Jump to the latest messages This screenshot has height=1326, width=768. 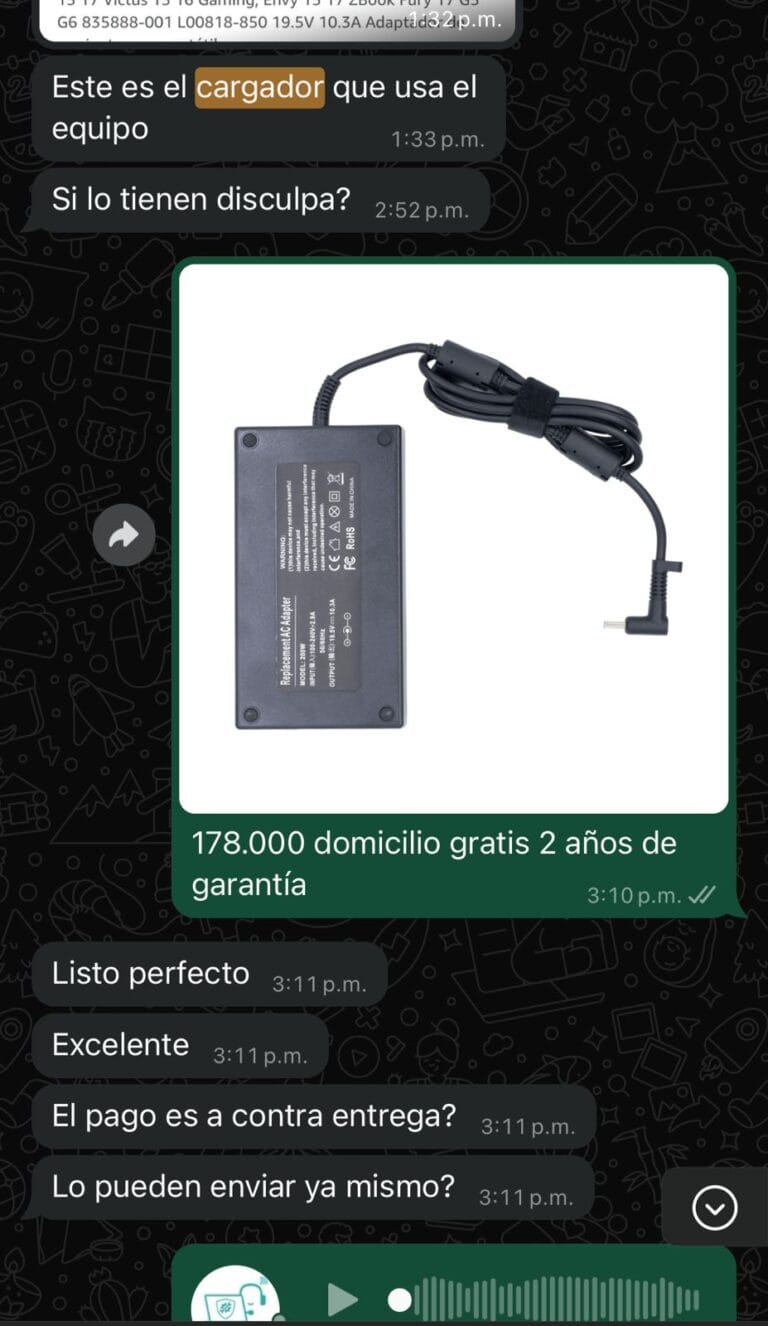coord(715,1209)
